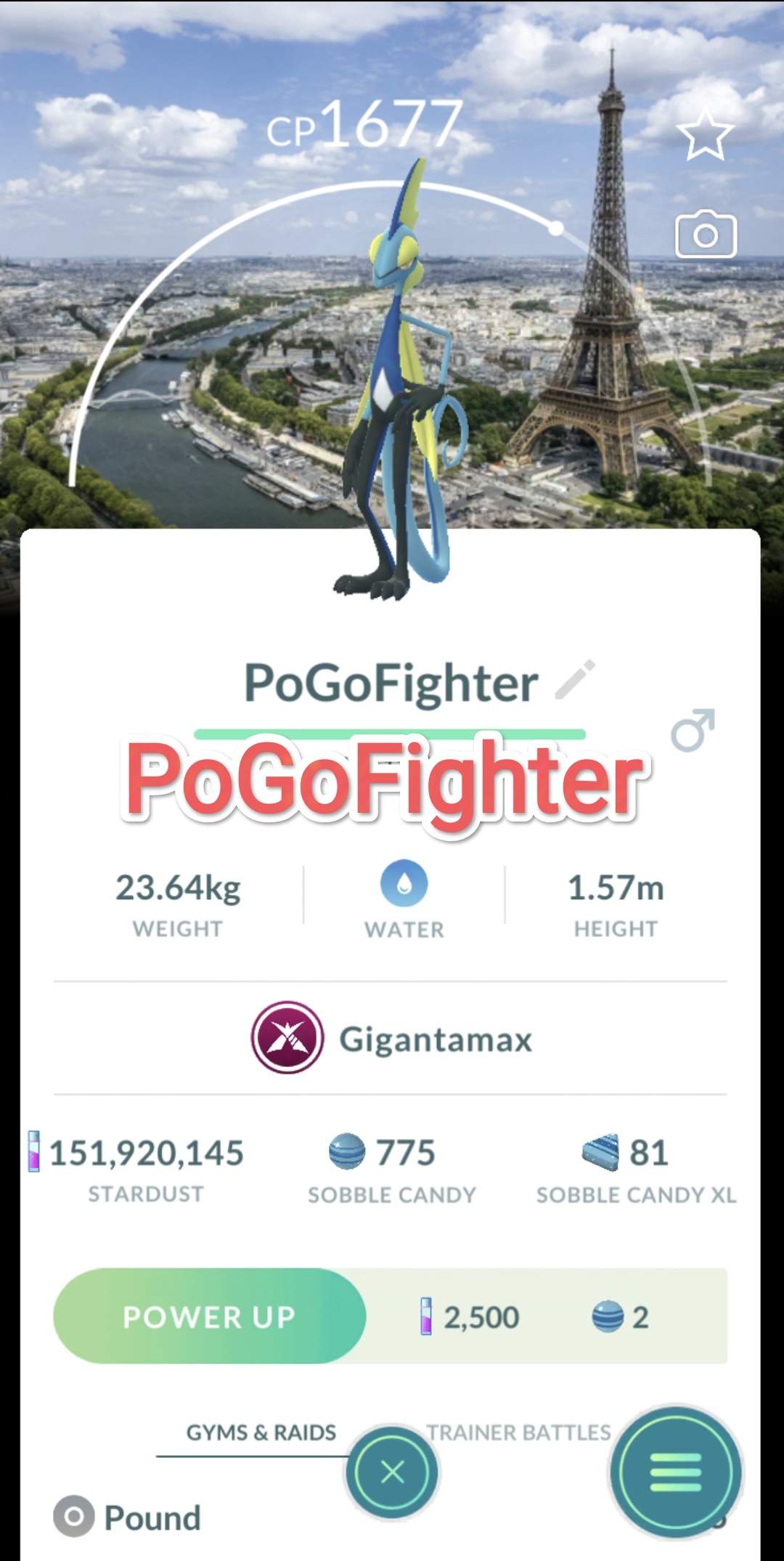Screen dimensions: 784x1561
Task: Open the round menu button
Action: coord(676,1472)
